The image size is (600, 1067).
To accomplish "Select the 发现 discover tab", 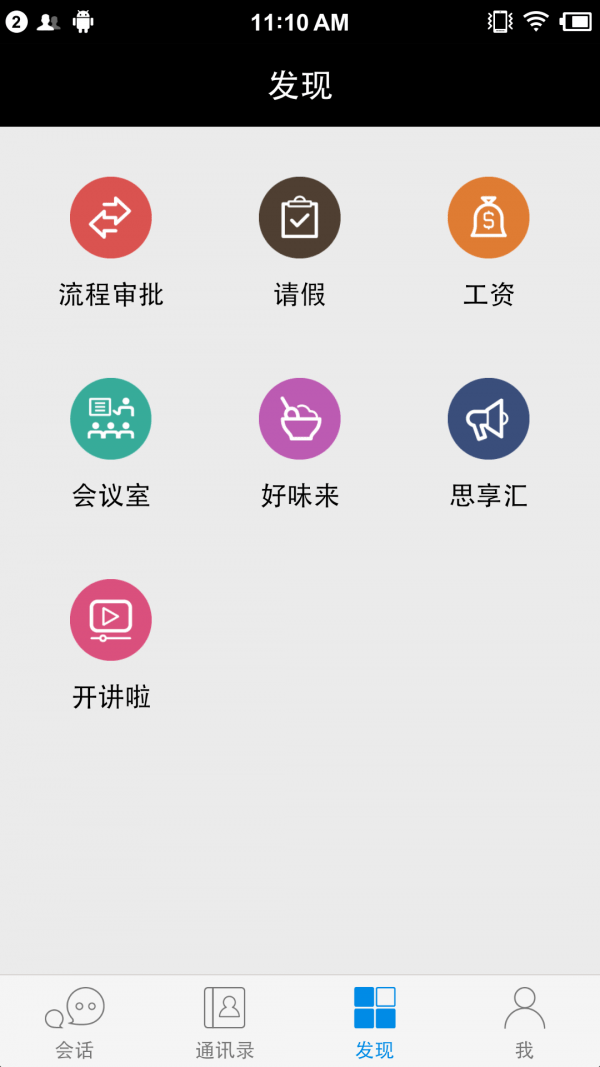I will pyautogui.click(x=375, y=1021).
